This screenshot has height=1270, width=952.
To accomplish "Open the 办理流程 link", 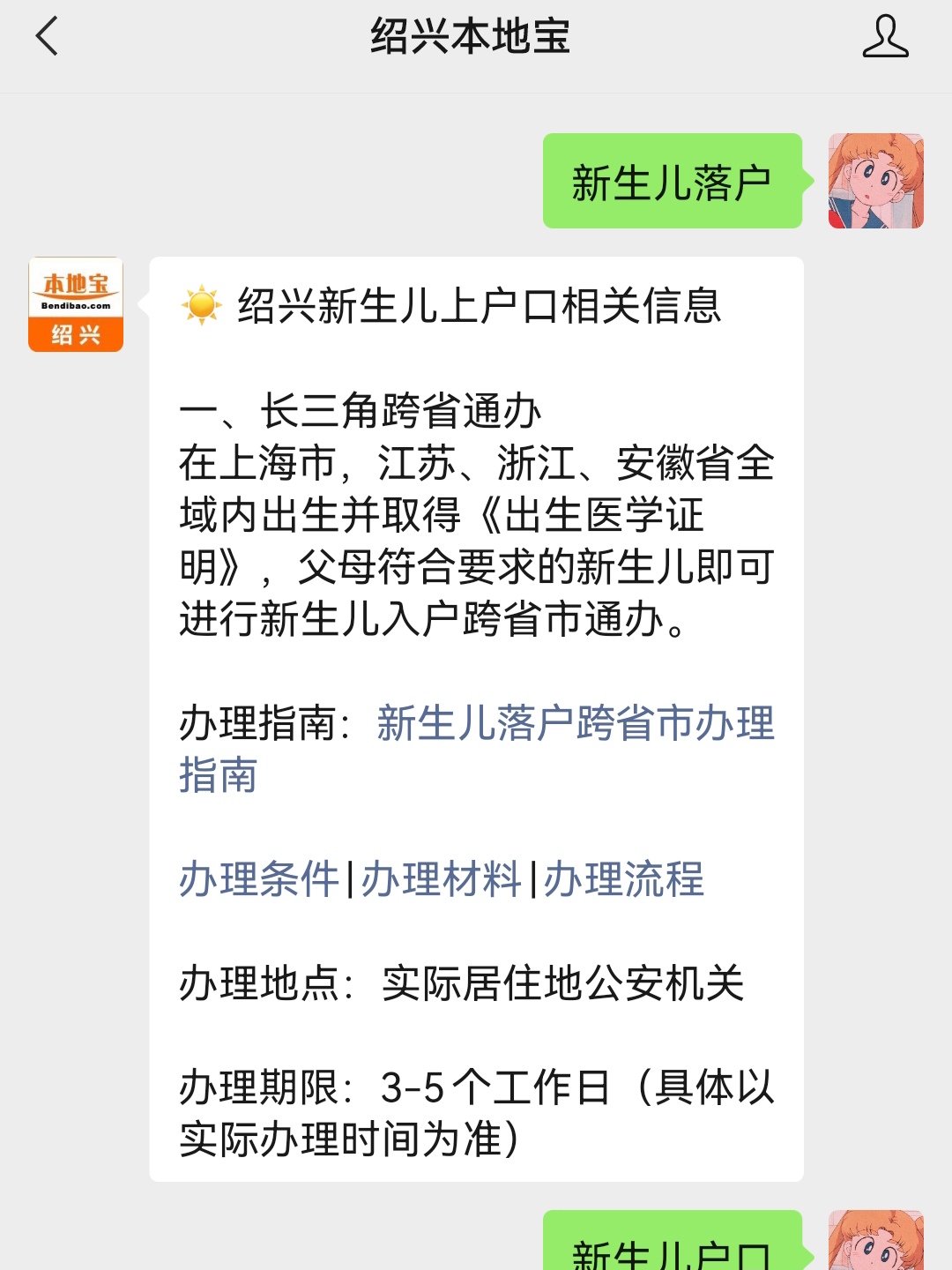I will click(623, 879).
